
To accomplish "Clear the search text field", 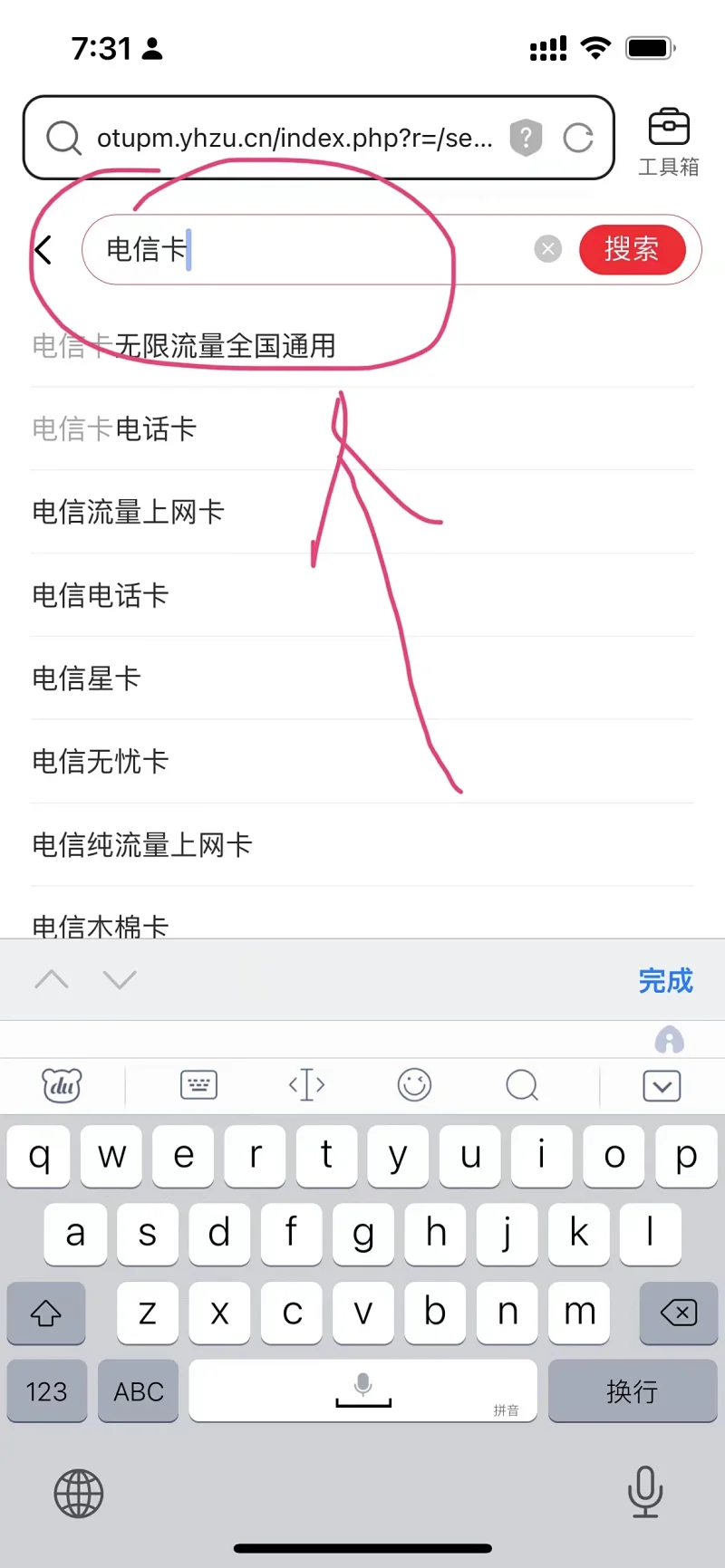I will (547, 249).
